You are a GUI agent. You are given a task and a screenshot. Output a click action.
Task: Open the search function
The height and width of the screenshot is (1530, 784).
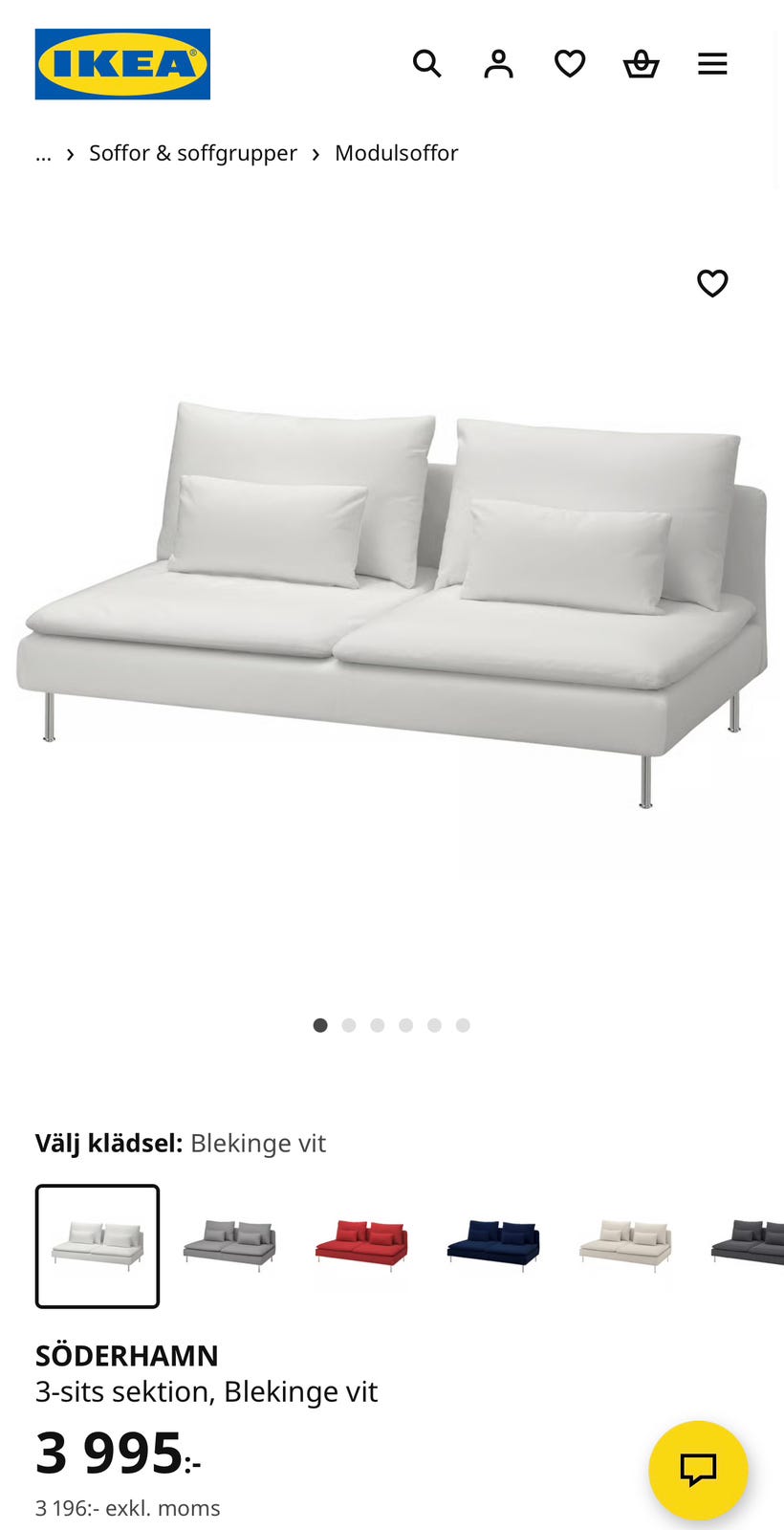click(x=427, y=63)
